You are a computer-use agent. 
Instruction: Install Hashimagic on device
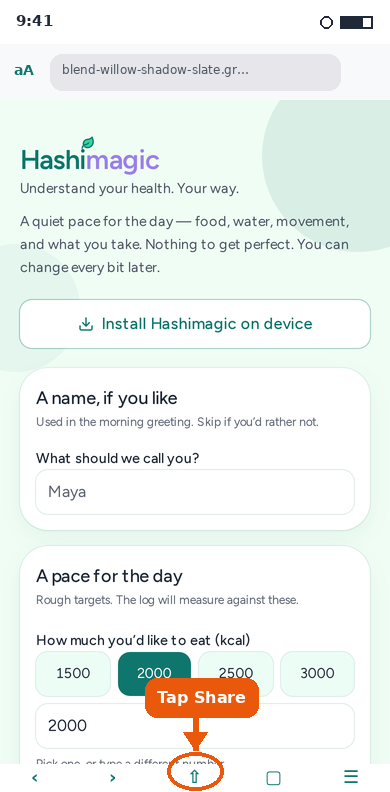point(195,324)
